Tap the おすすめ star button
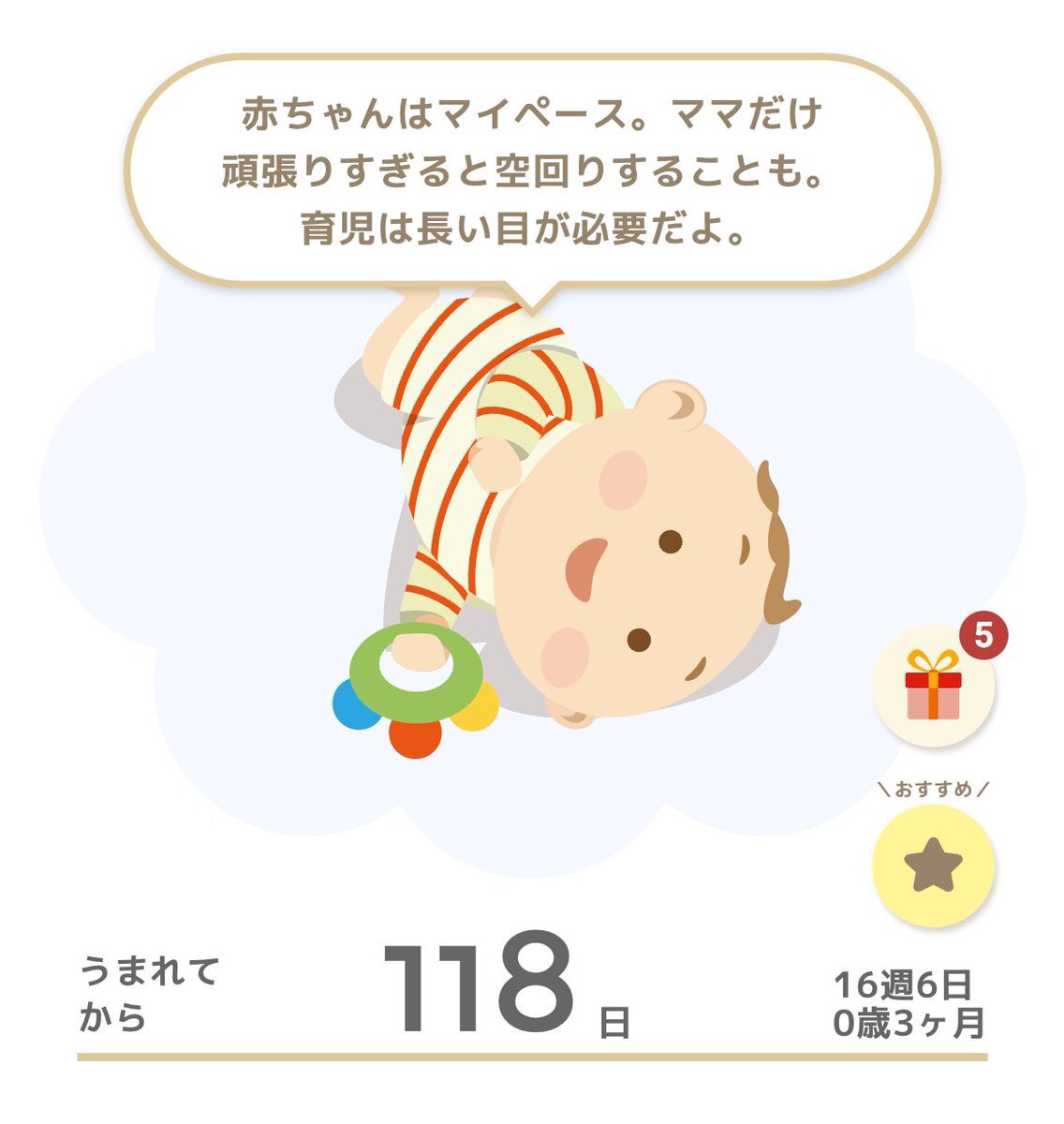 pyautogui.click(x=933, y=865)
